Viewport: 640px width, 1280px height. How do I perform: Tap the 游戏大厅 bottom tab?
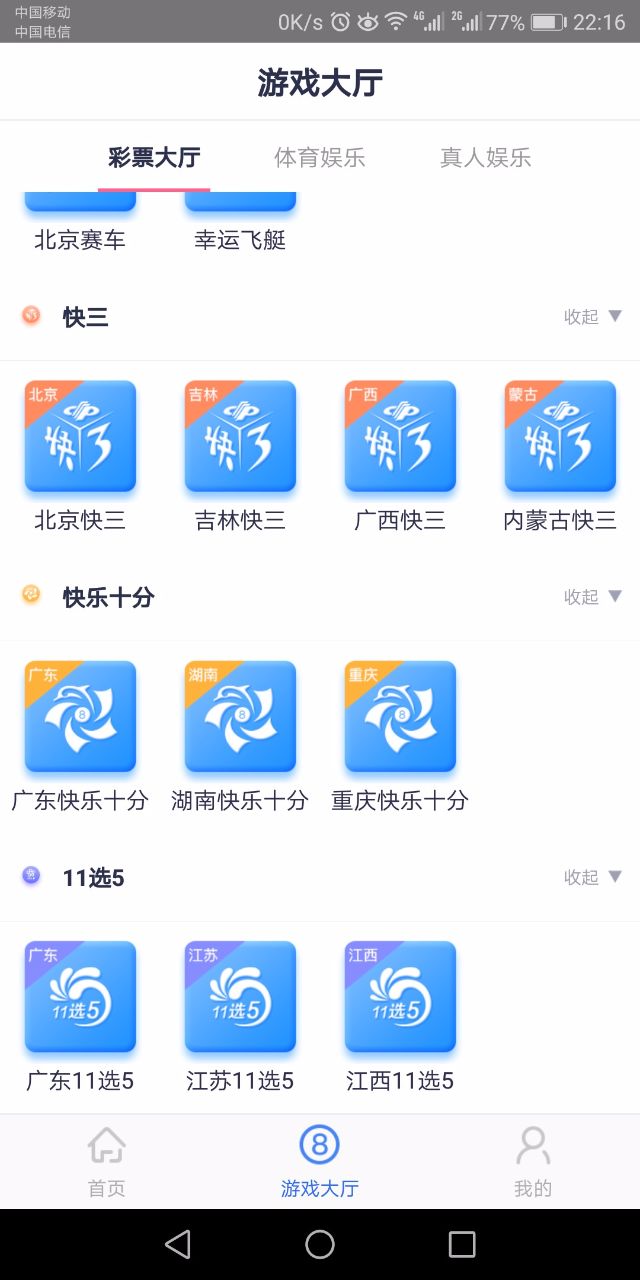(320, 1162)
